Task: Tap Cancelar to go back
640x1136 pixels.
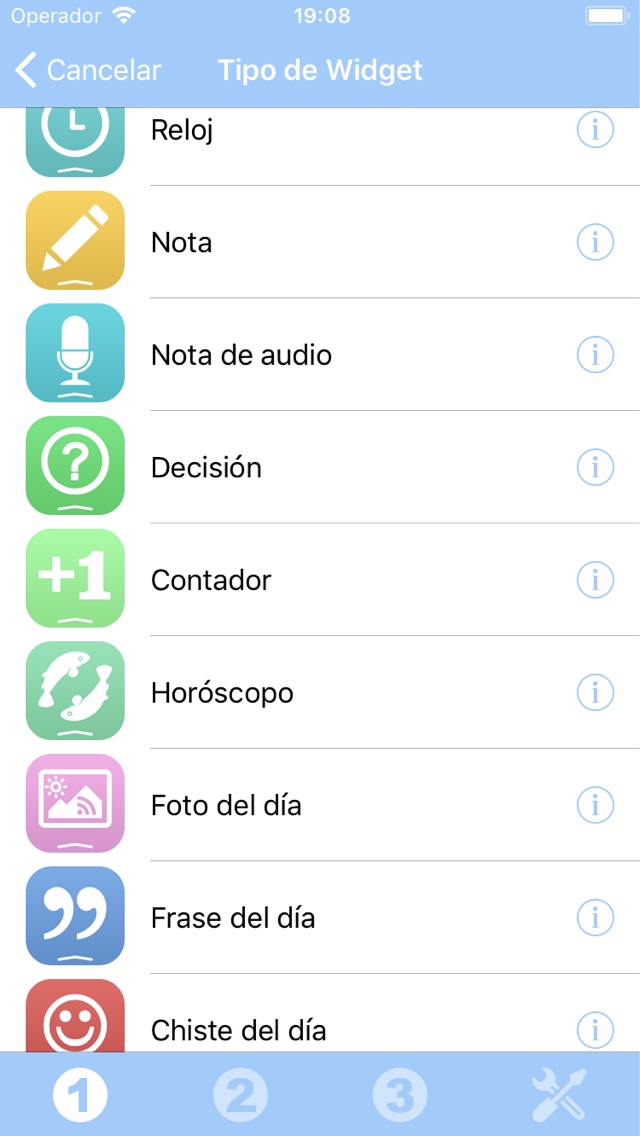Action: (88, 70)
